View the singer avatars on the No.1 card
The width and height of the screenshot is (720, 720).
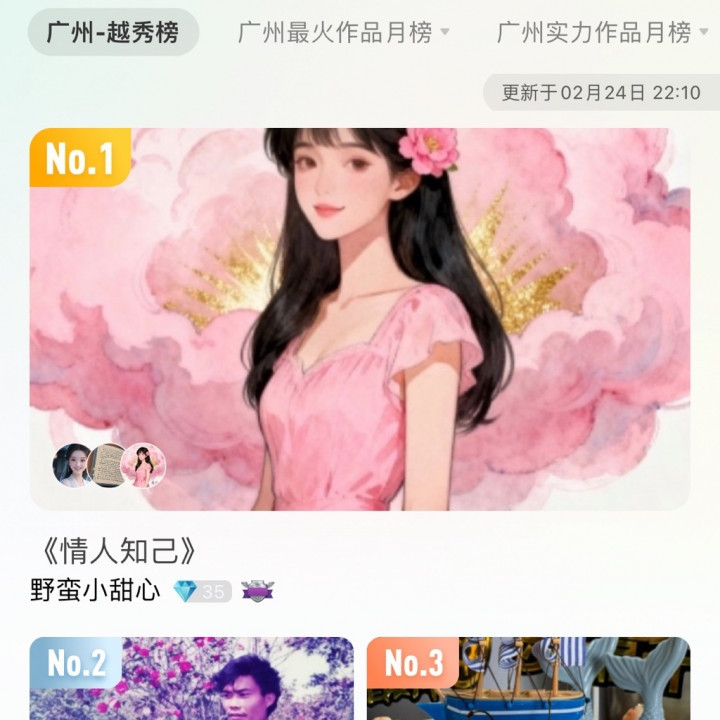pyautogui.click(x=109, y=466)
